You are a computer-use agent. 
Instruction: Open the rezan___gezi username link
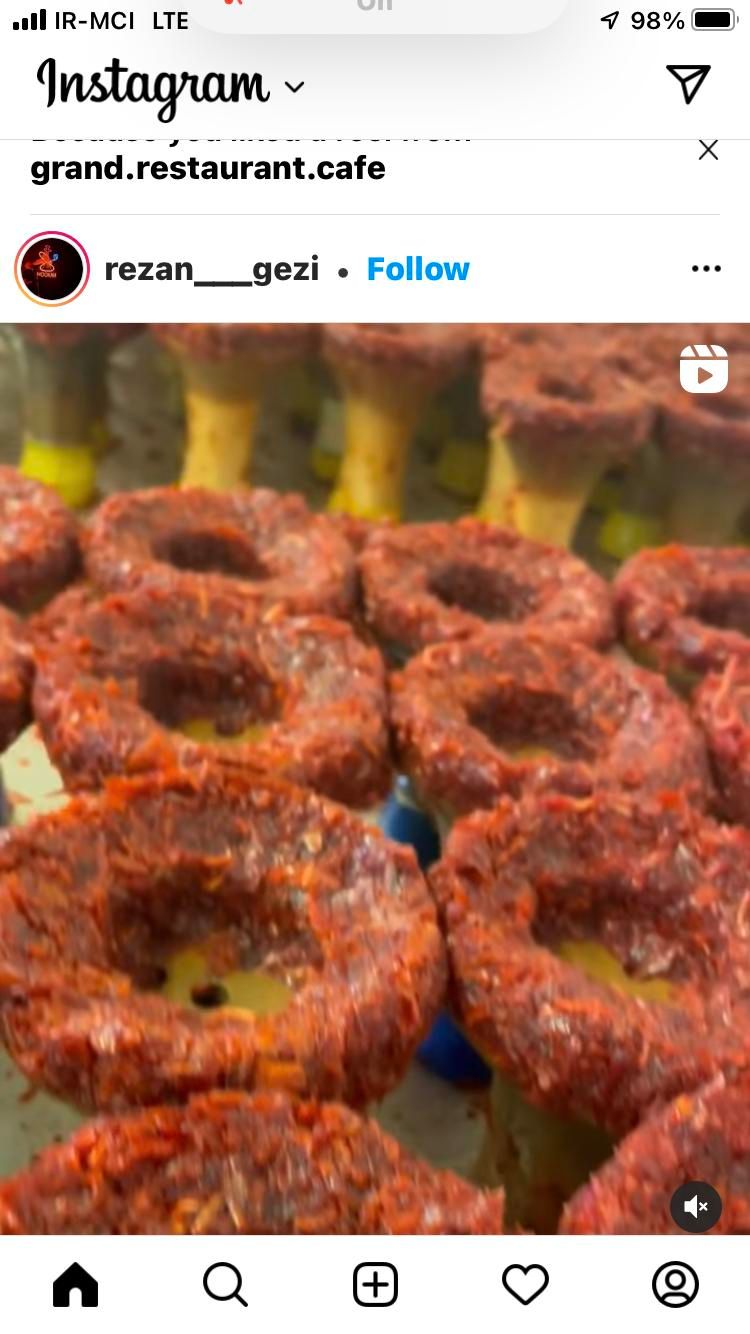pos(212,269)
